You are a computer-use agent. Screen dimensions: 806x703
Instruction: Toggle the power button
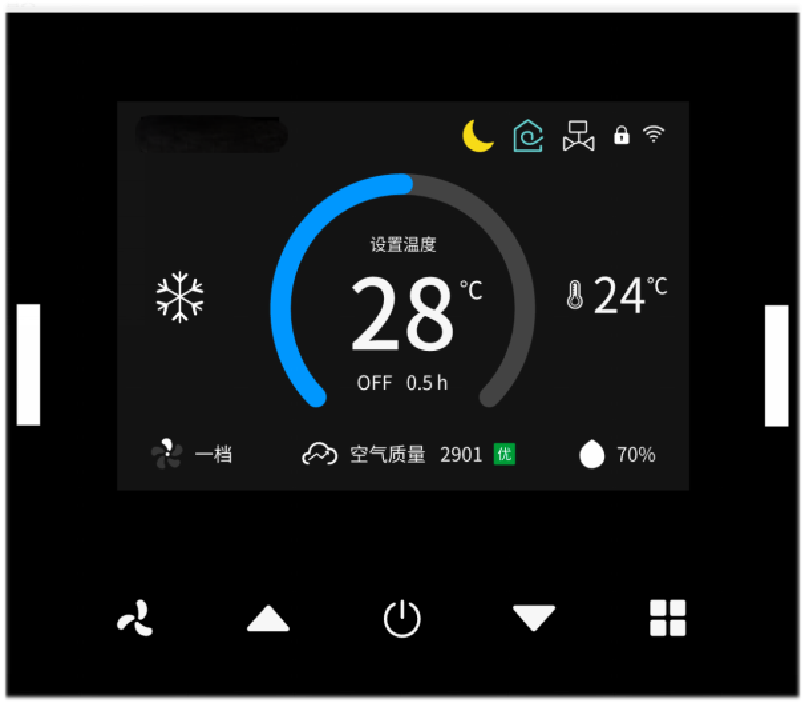click(402, 619)
